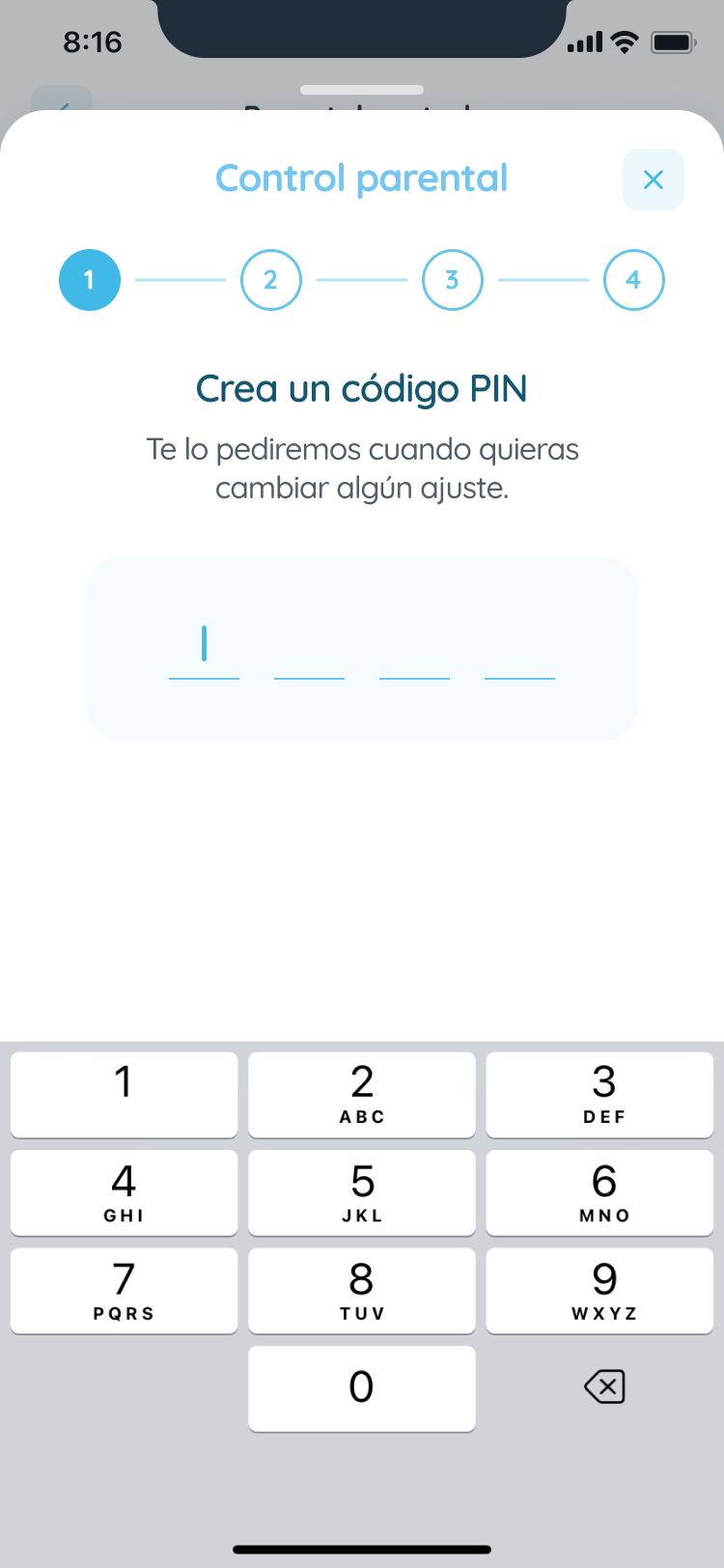This screenshot has width=724, height=1568.
Task: Input digit 7 on the keypad
Action: click(124, 1291)
